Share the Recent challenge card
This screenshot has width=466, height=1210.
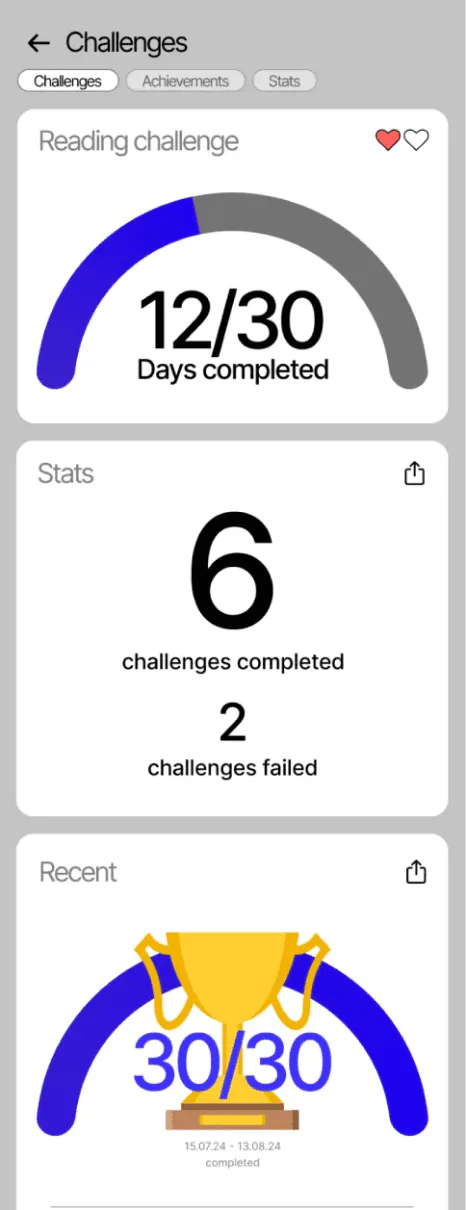pos(415,872)
